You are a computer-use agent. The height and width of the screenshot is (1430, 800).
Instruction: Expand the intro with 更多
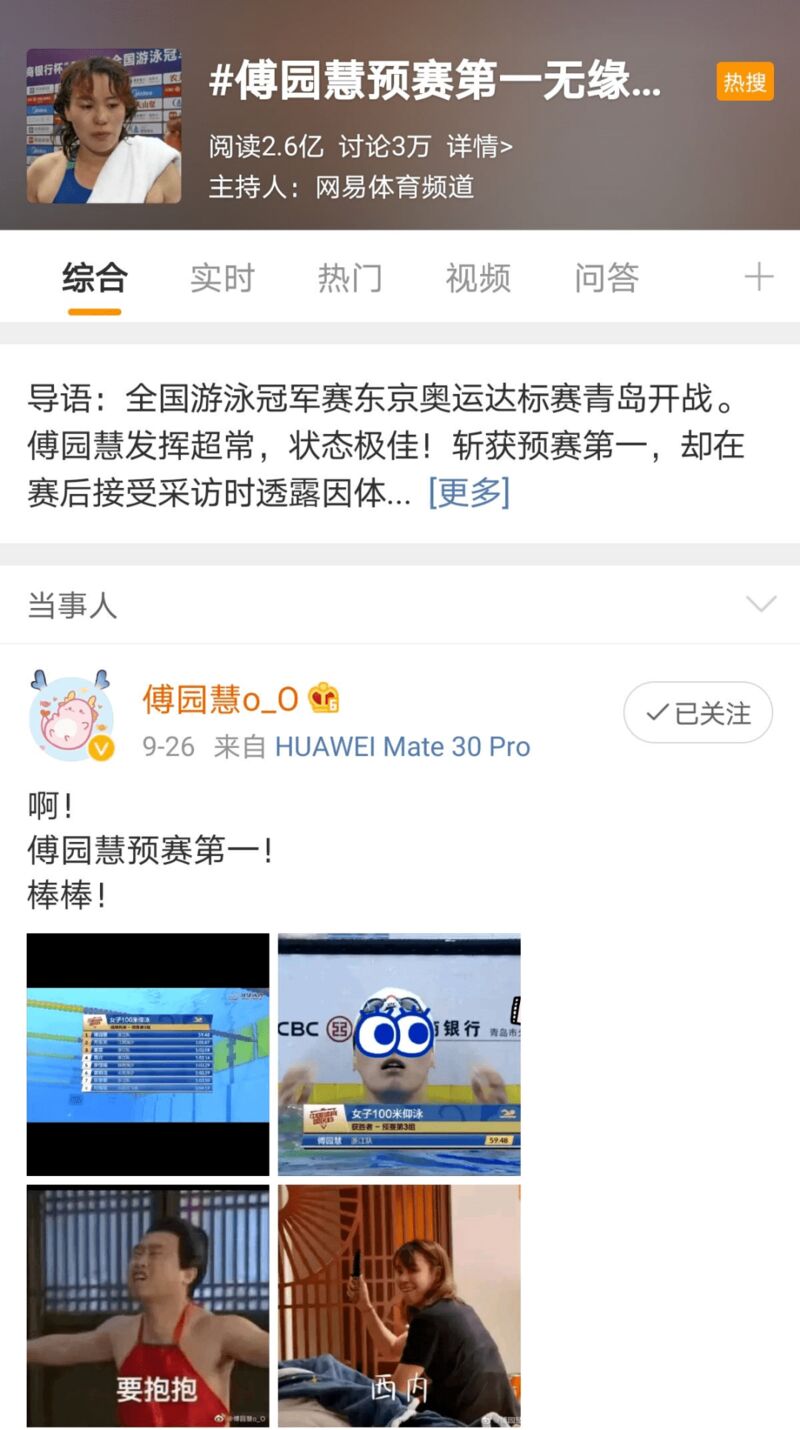(x=469, y=492)
